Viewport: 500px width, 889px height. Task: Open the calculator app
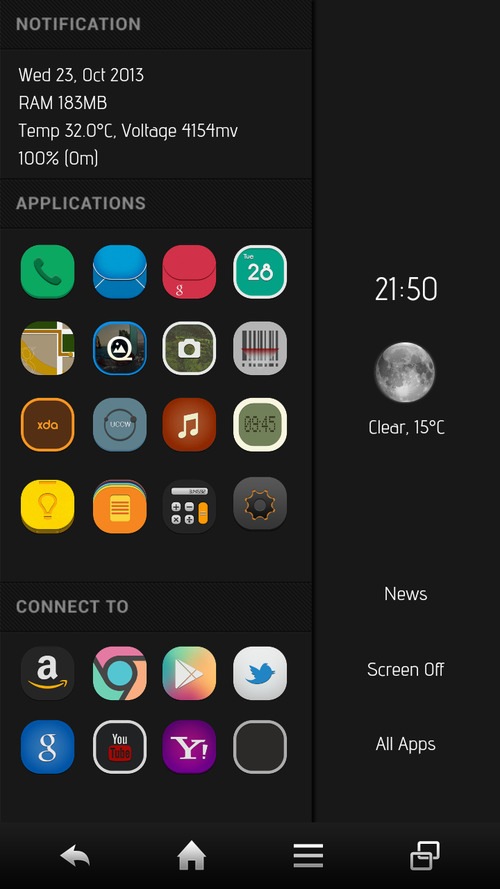pos(189,506)
